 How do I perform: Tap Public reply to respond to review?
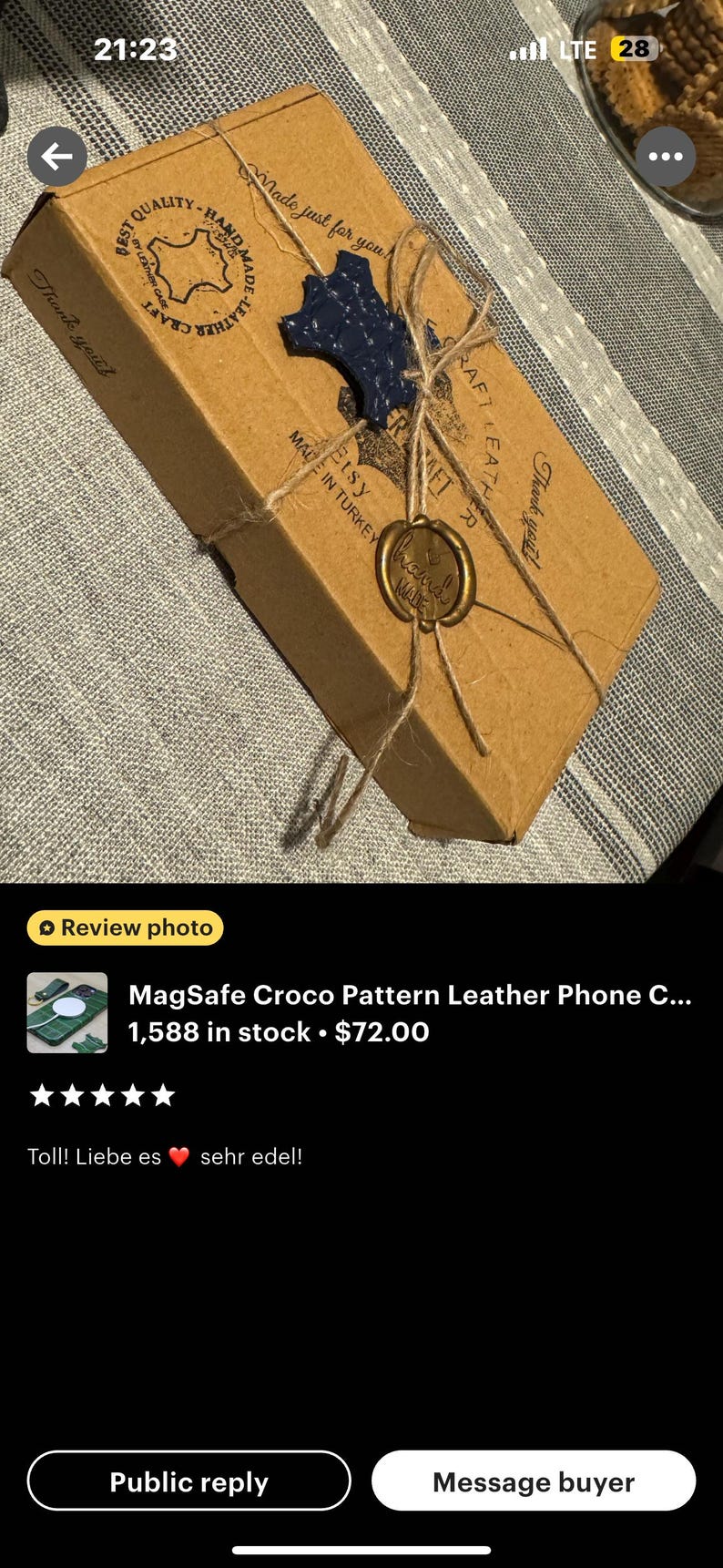tap(188, 1481)
